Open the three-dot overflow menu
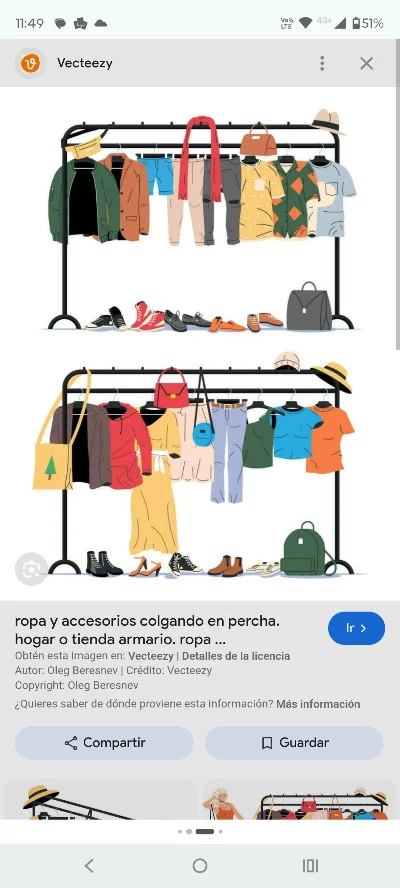This screenshot has width=400, height=888. (322, 63)
